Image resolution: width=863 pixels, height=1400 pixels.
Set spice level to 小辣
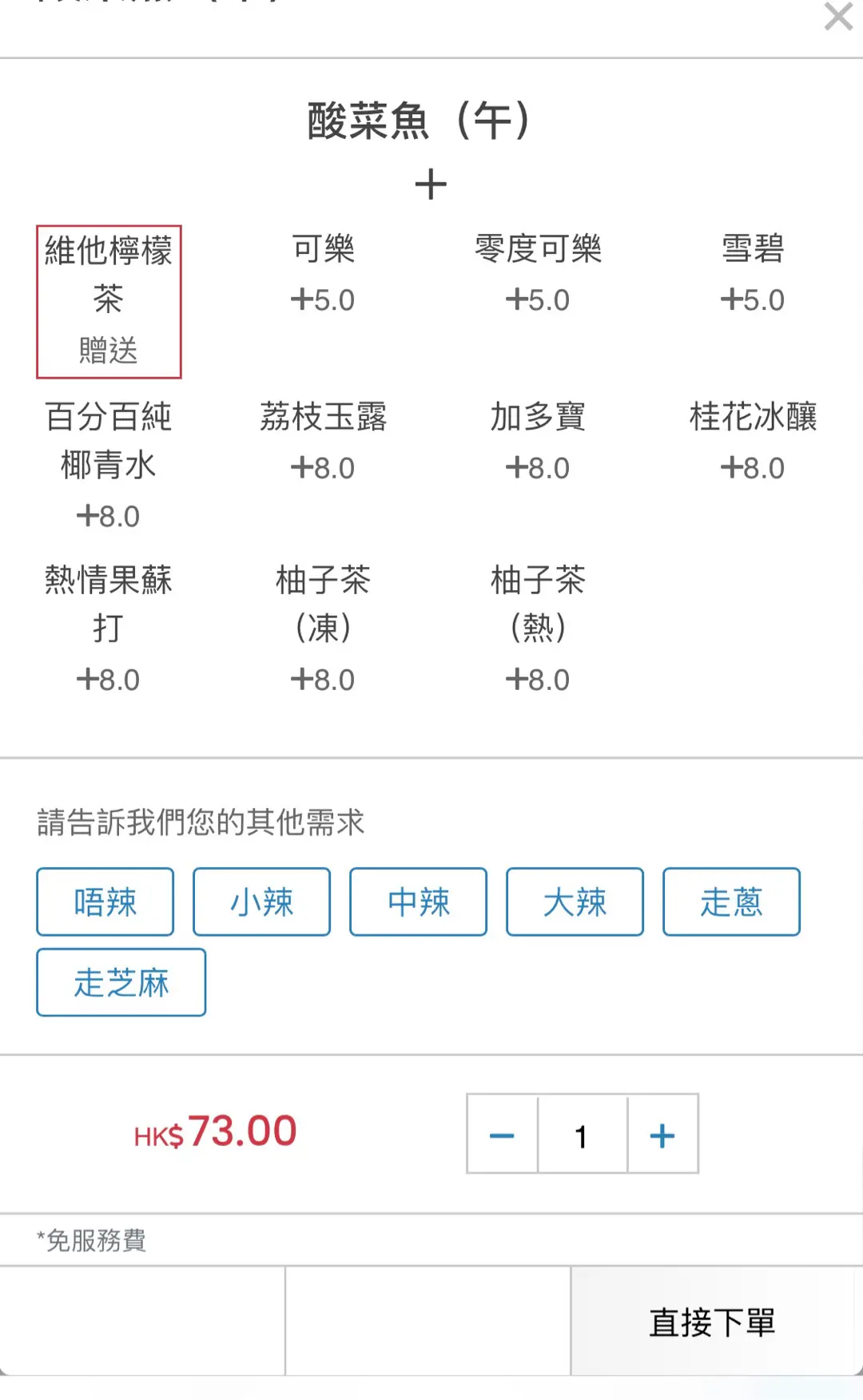coord(261,902)
